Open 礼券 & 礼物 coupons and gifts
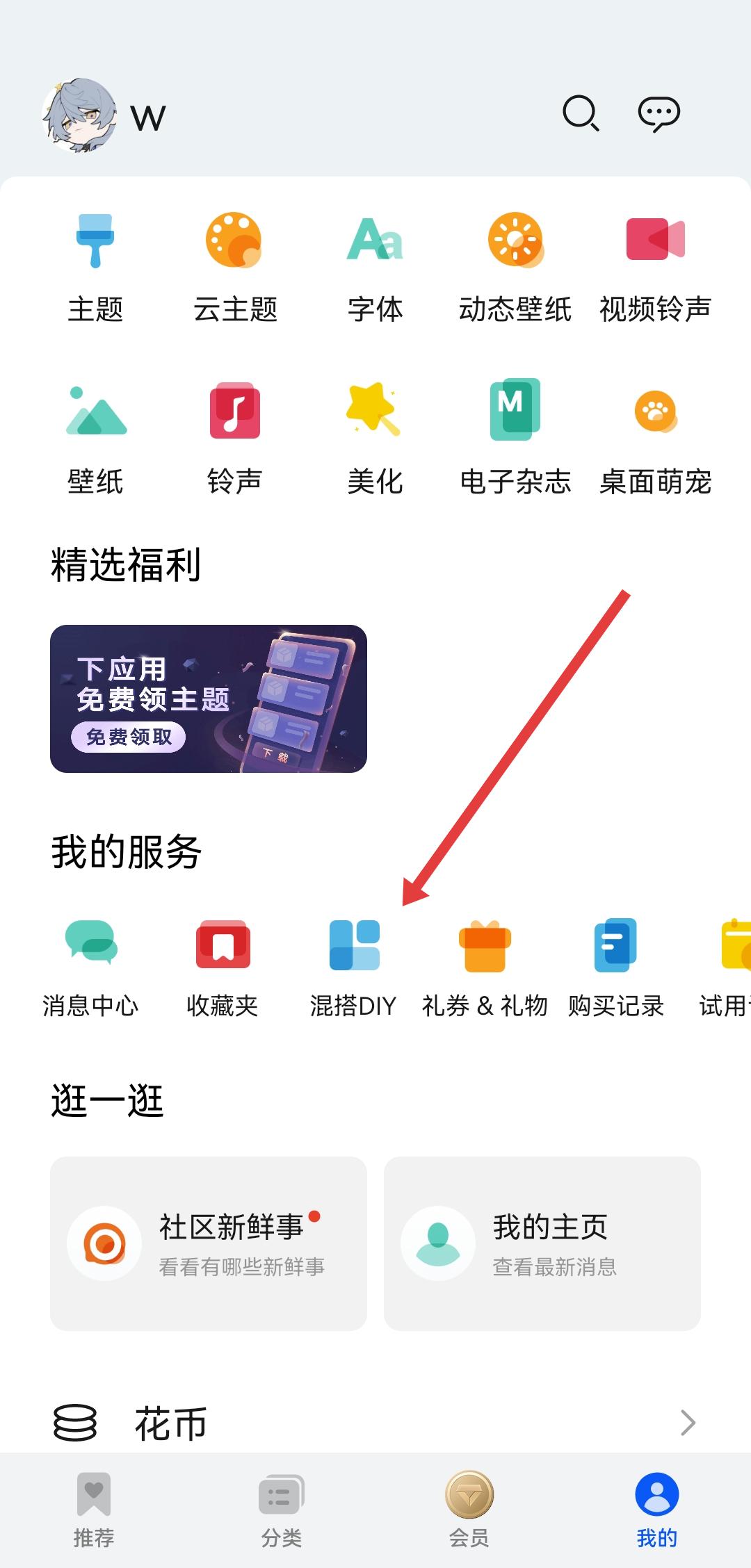 [485, 967]
